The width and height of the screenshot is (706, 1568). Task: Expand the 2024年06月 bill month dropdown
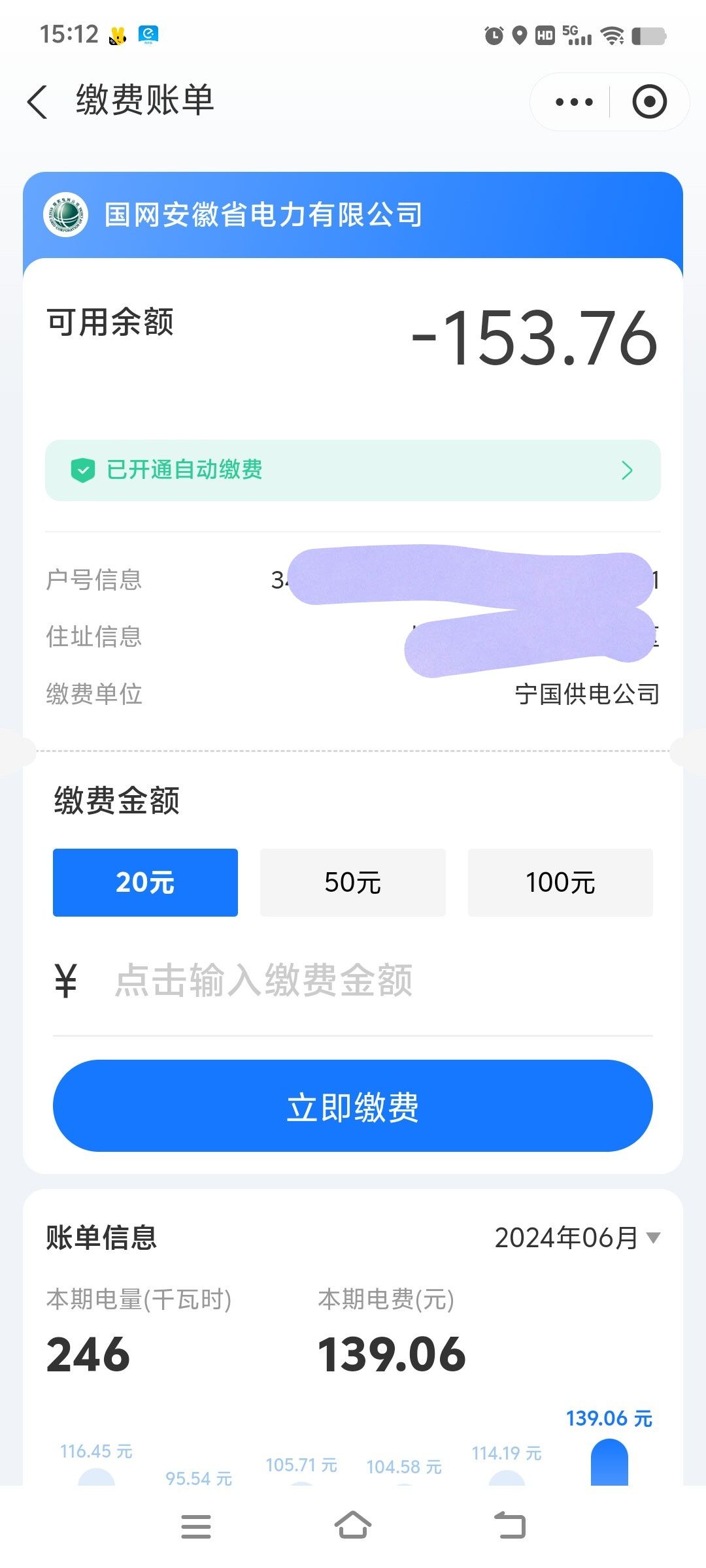(578, 1237)
